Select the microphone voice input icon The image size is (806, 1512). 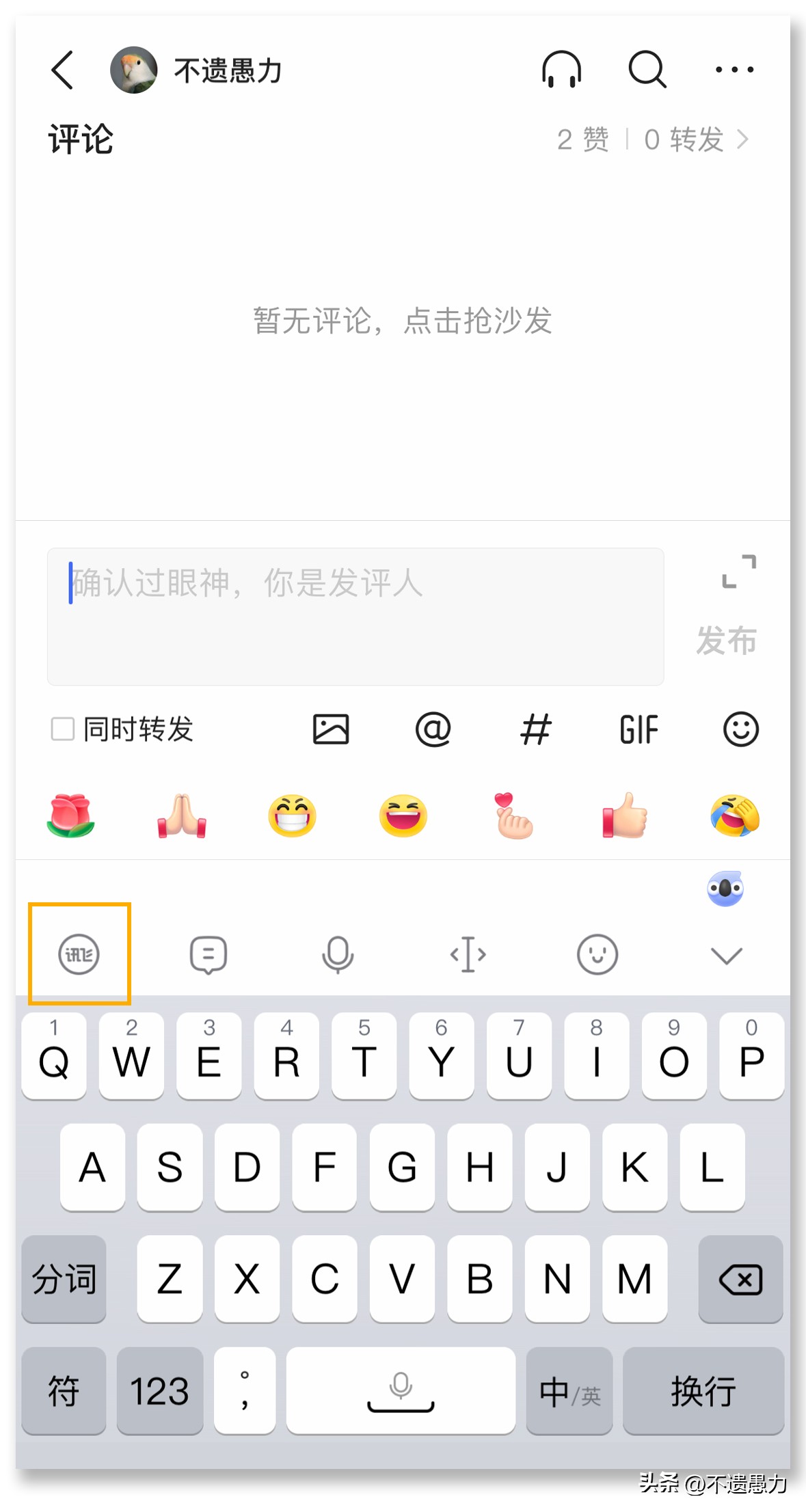(338, 955)
